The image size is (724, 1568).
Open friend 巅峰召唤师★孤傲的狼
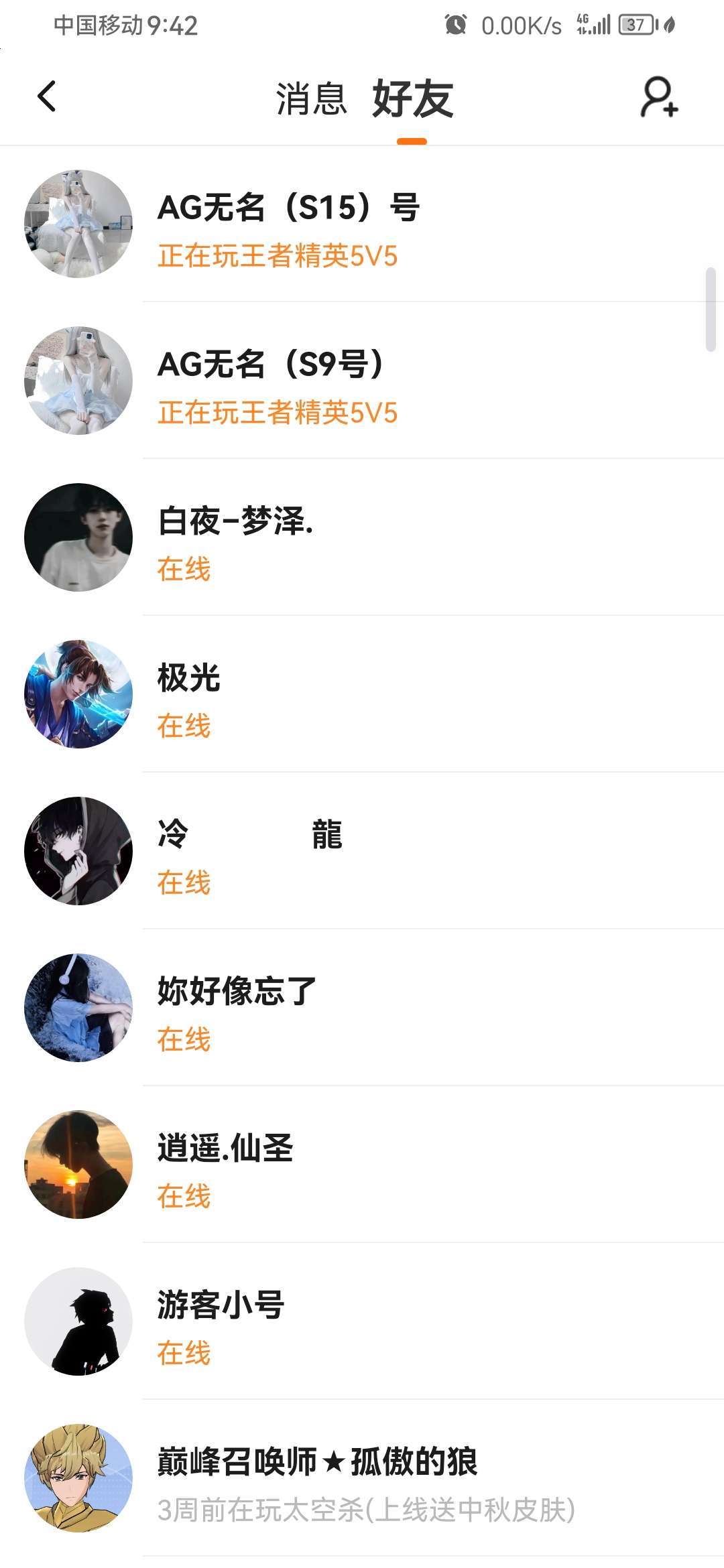click(x=362, y=1479)
